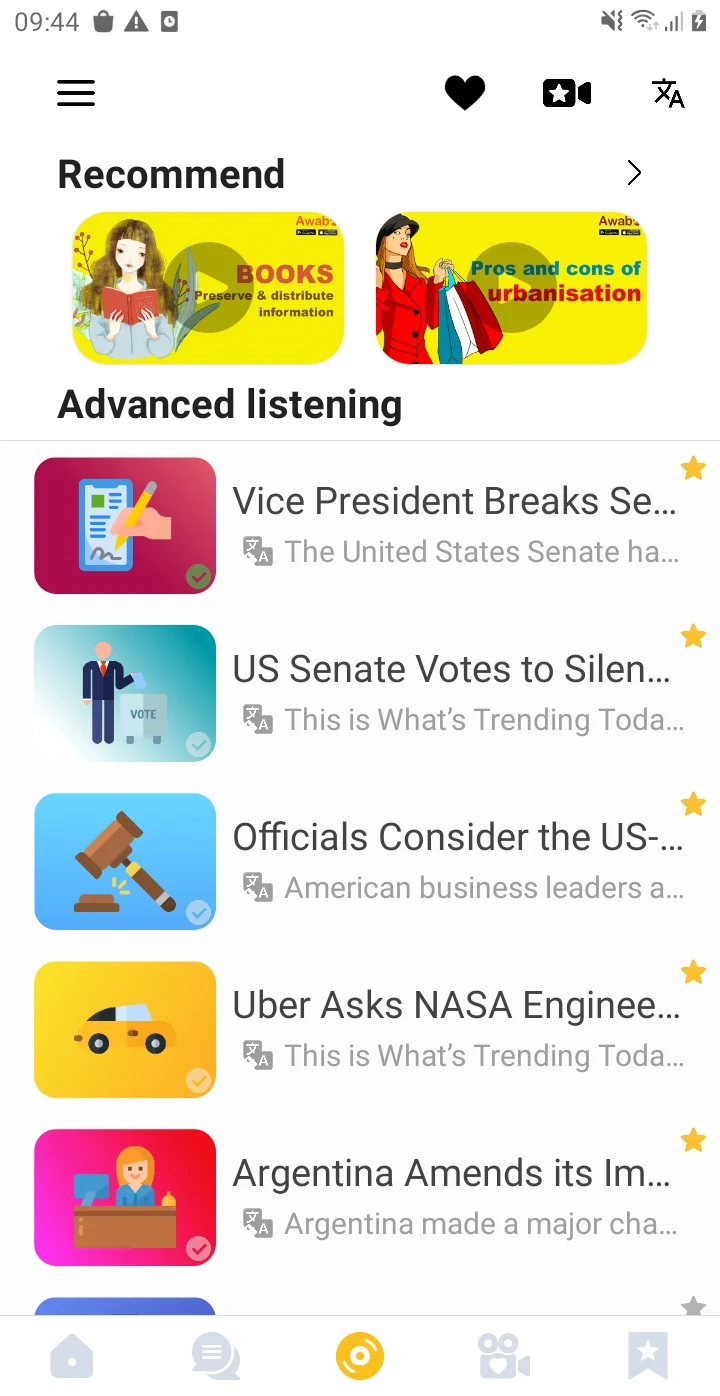This screenshot has width=720, height=1396.
Task: Toggle the star on the Uber NASA lesson
Action: pyautogui.click(x=693, y=972)
